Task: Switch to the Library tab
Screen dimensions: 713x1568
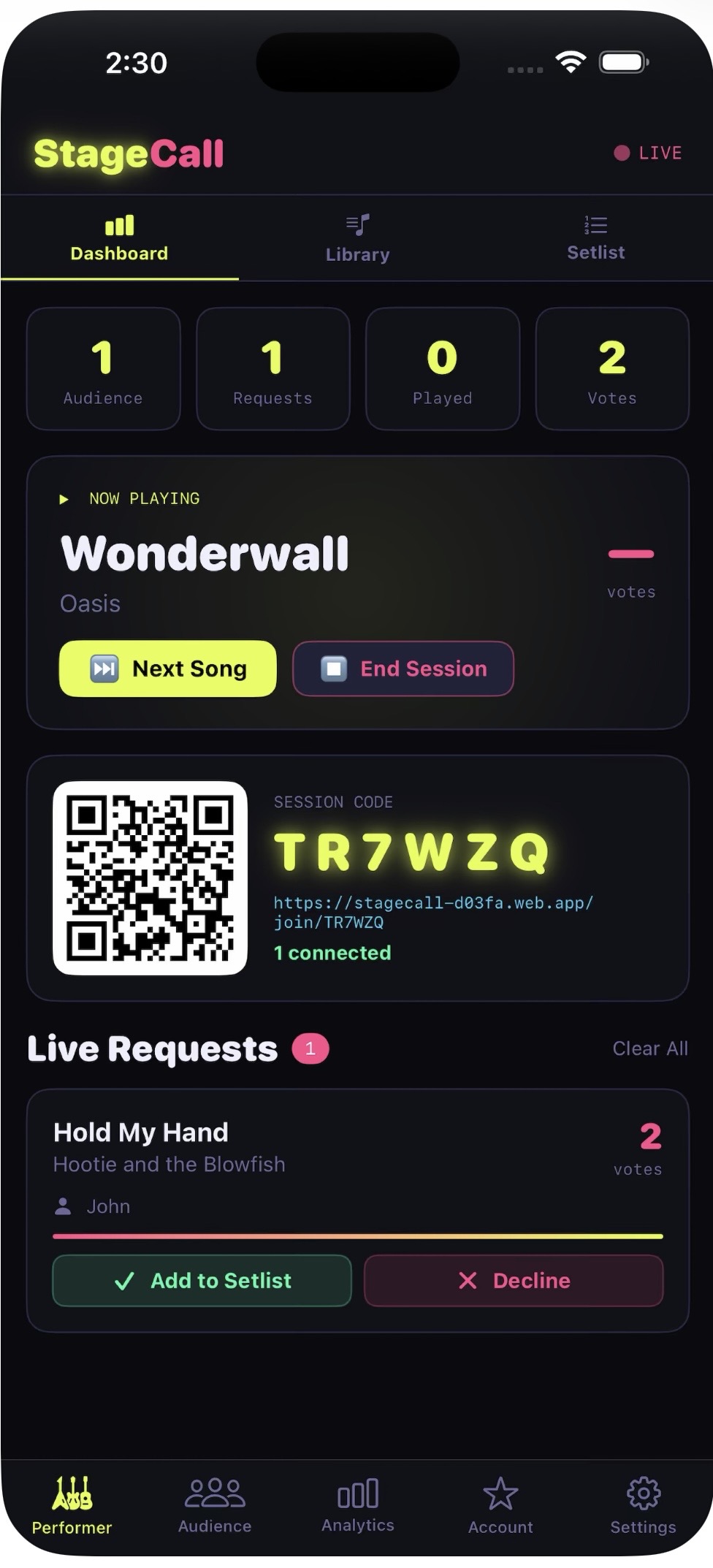Action: (x=357, y=238)
